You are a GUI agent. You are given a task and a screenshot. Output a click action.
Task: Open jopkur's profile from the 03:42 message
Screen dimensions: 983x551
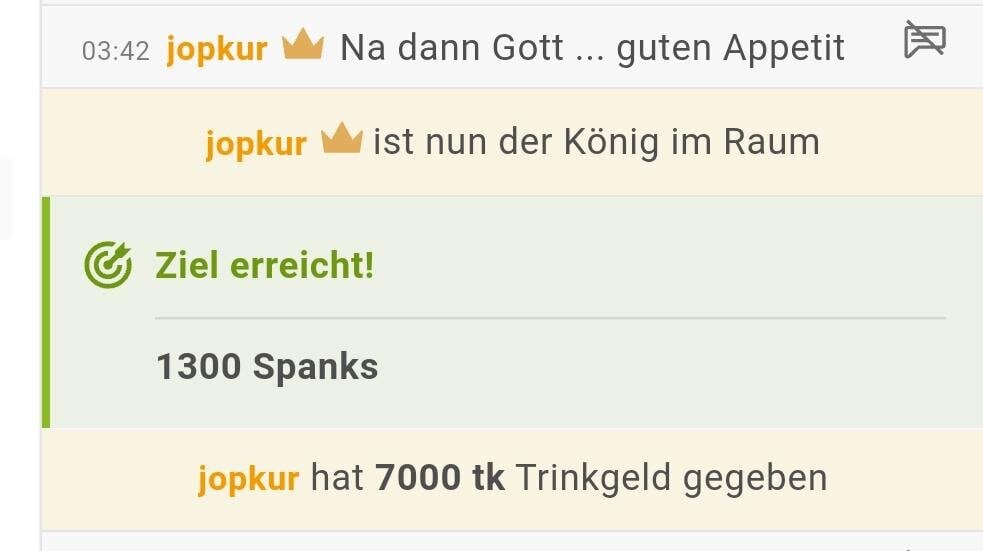coord(216,49)
